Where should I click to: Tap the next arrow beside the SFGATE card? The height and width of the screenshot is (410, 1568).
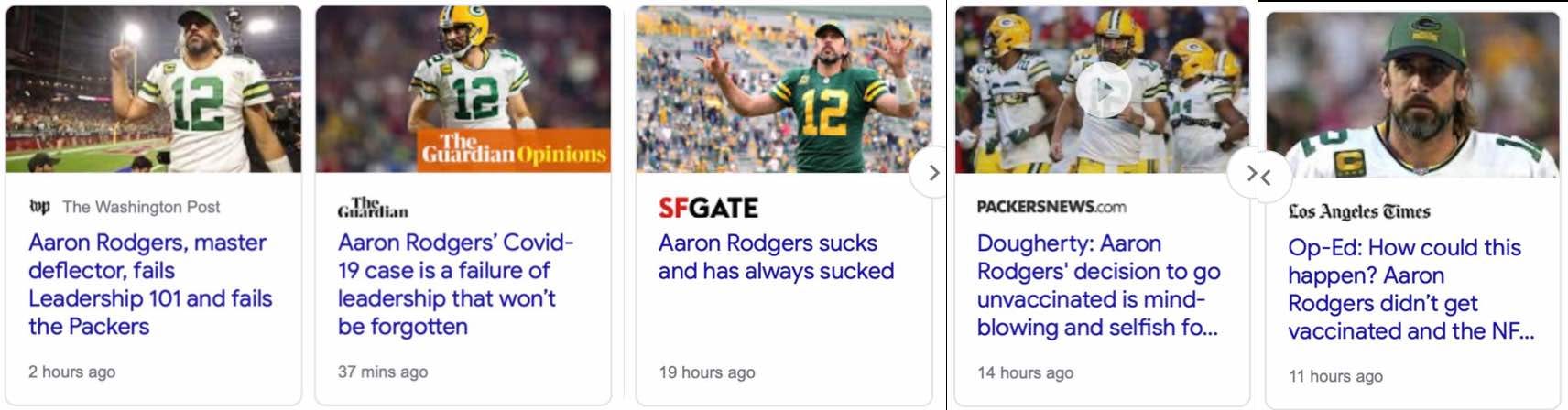click(x=933, y=173)
